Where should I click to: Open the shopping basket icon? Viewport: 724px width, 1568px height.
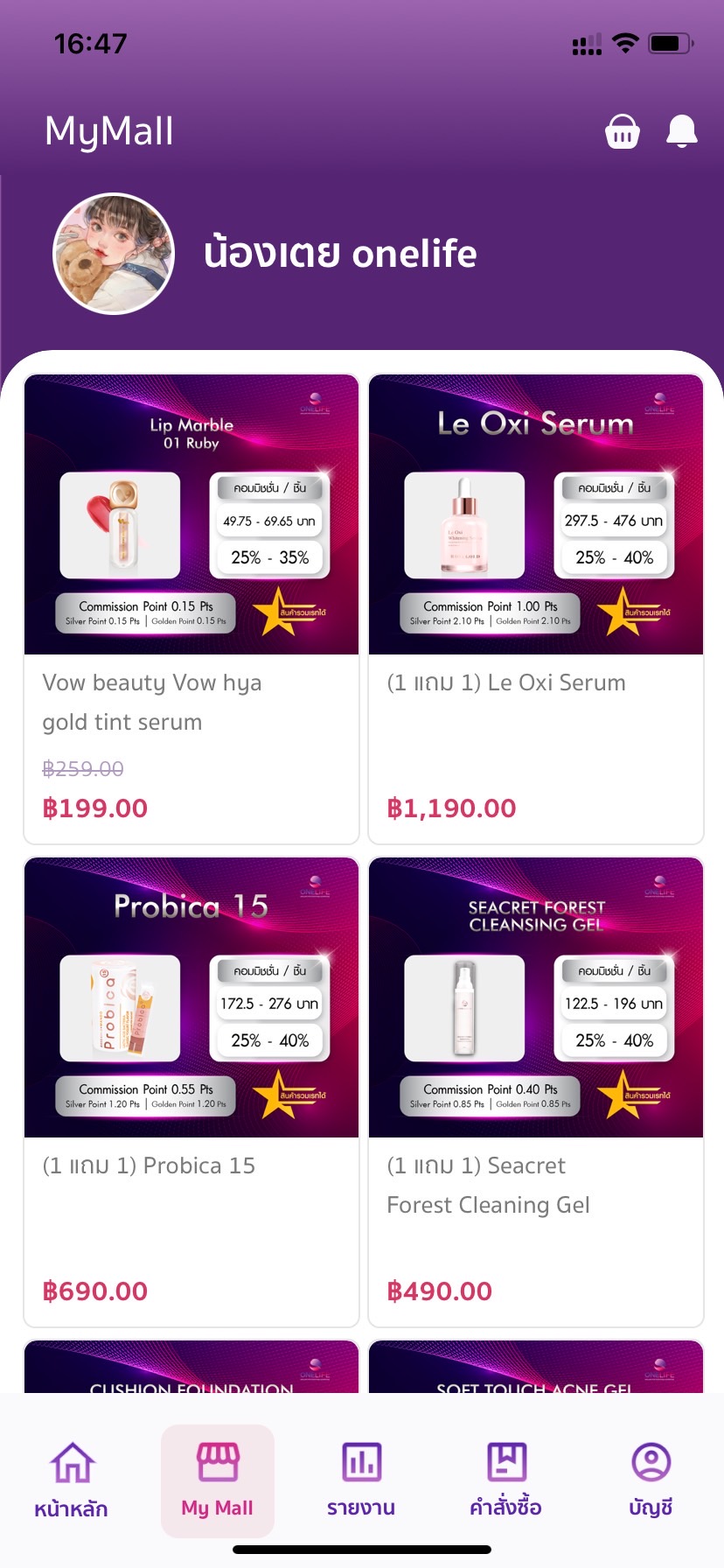tap(622, 132)
